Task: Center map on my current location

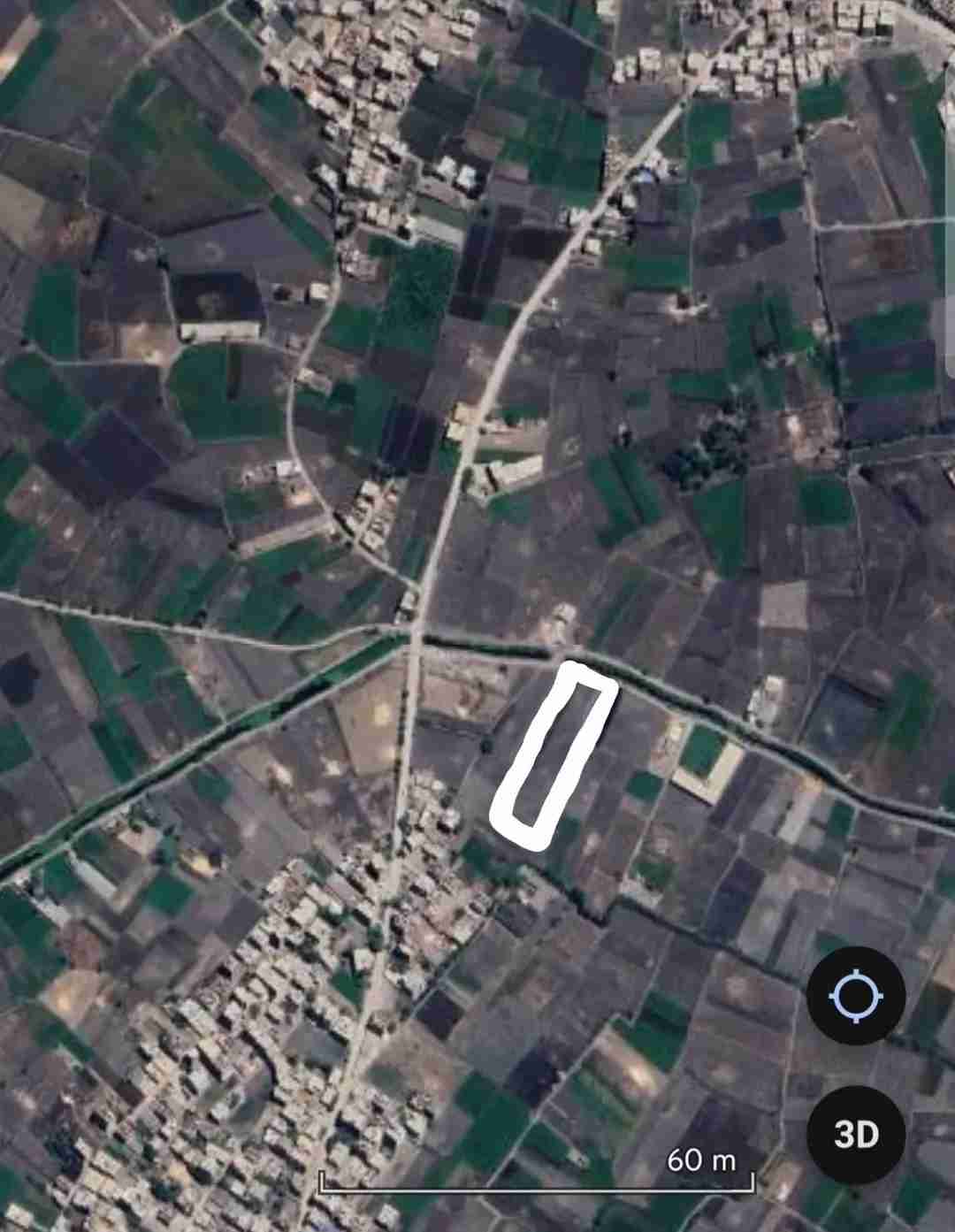Action: coord(855,996)
